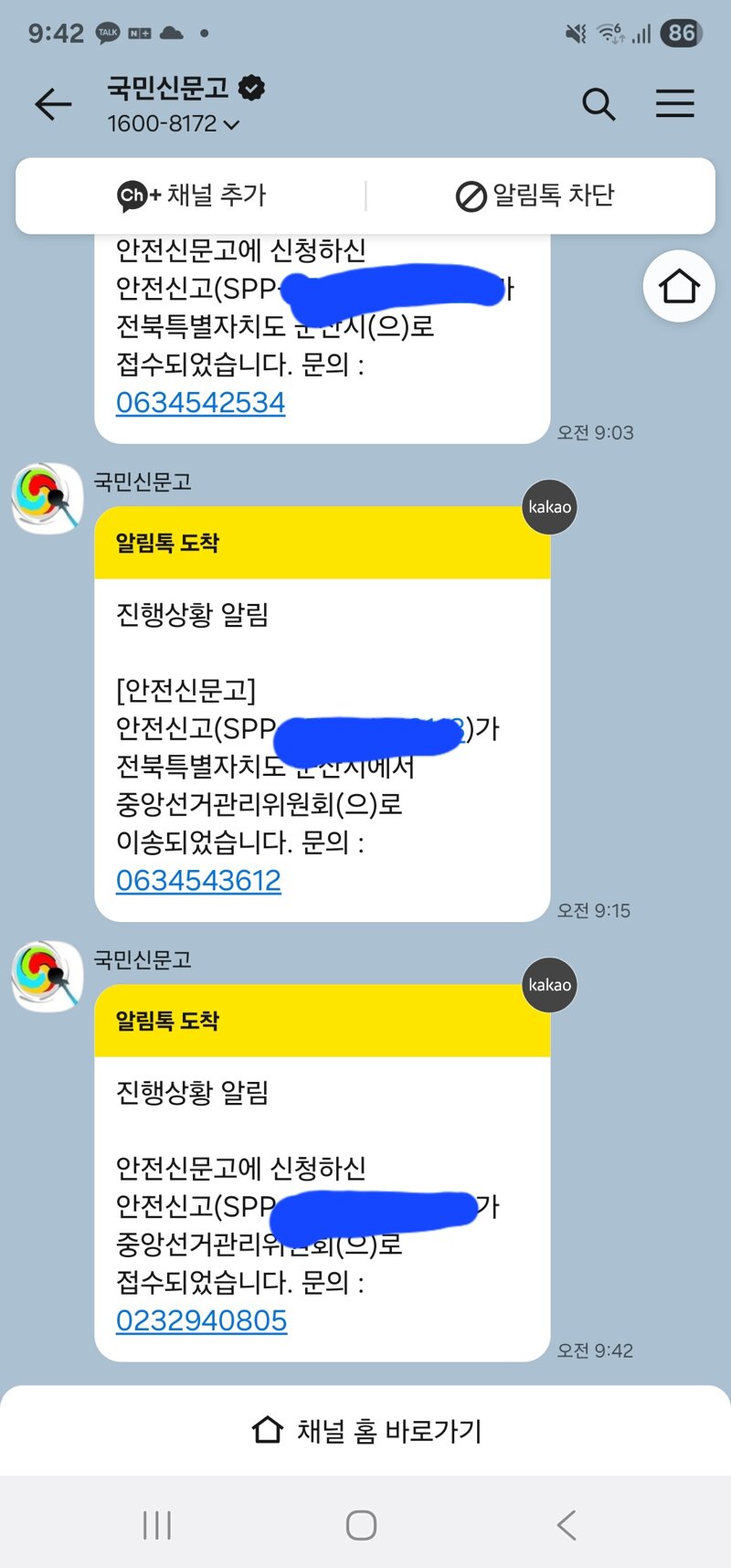
Task: Open the hamburger menu
Action: coord(674,104)
